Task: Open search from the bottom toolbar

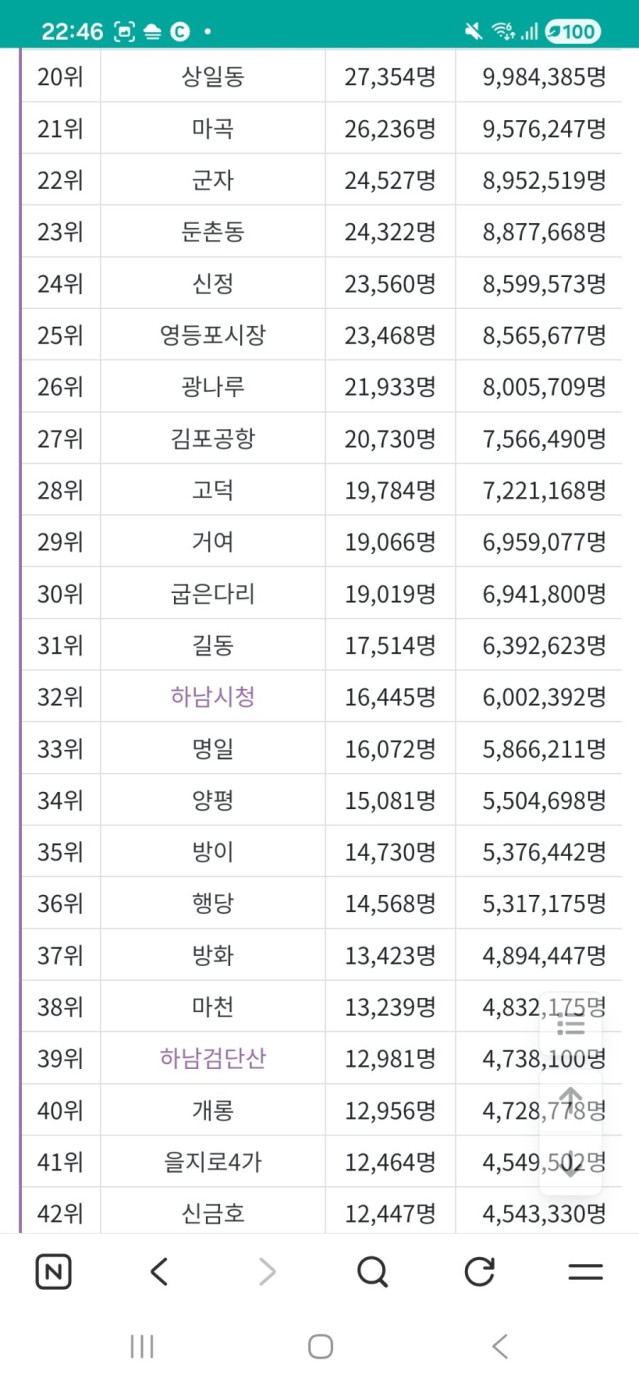Action: [372, 1272]
